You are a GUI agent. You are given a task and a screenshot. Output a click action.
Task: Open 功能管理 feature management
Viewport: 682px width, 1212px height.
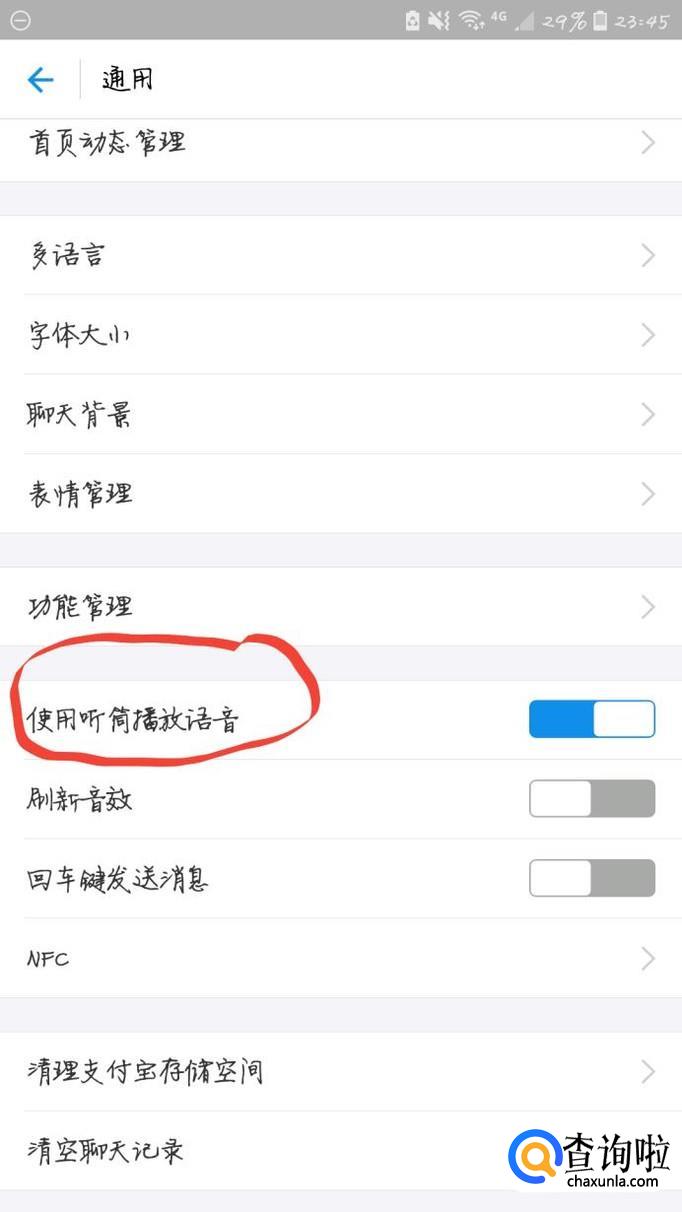pos(340,606)
